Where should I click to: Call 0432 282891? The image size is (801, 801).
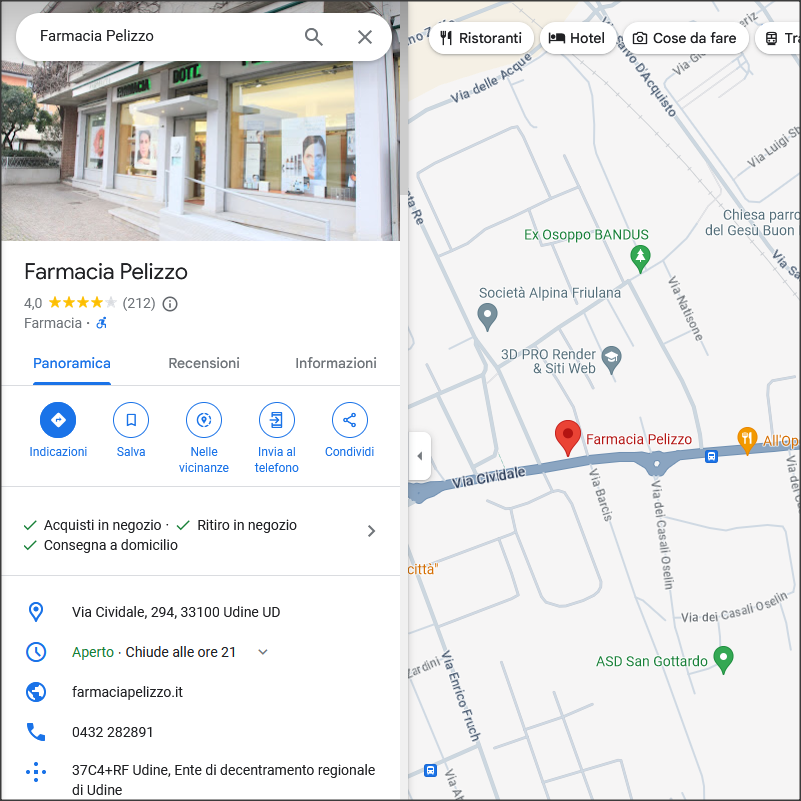click(x=113, y=732)
